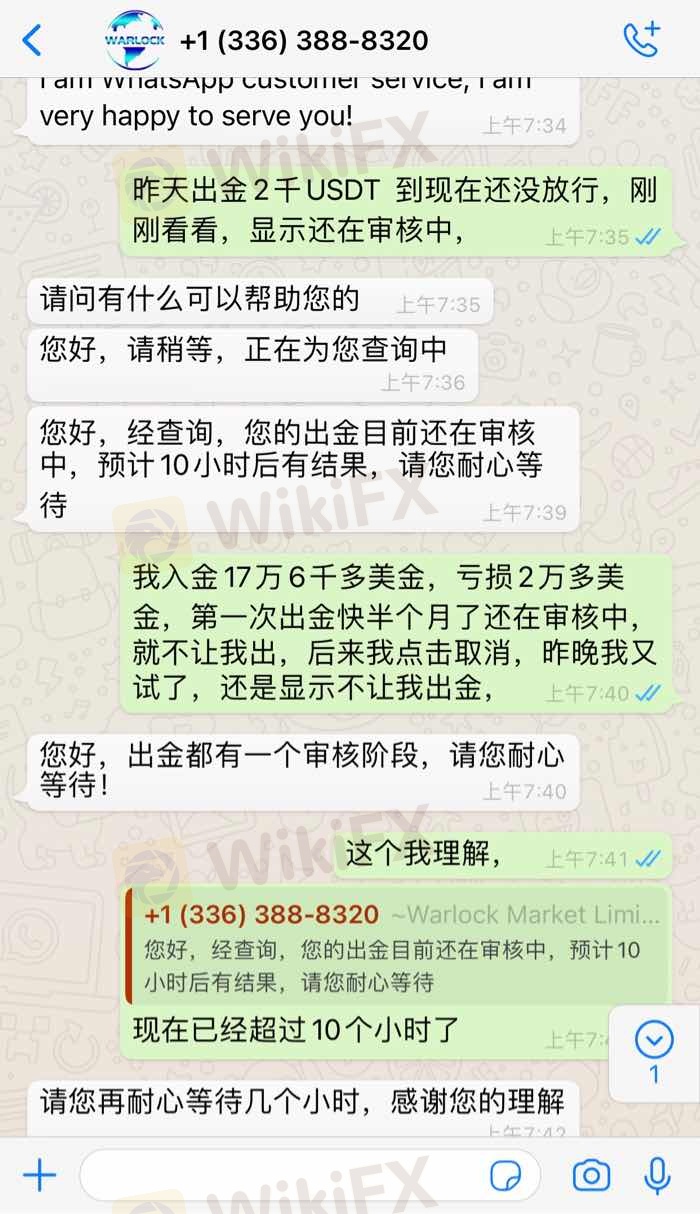Start a call with this contact

click(641, 39)
